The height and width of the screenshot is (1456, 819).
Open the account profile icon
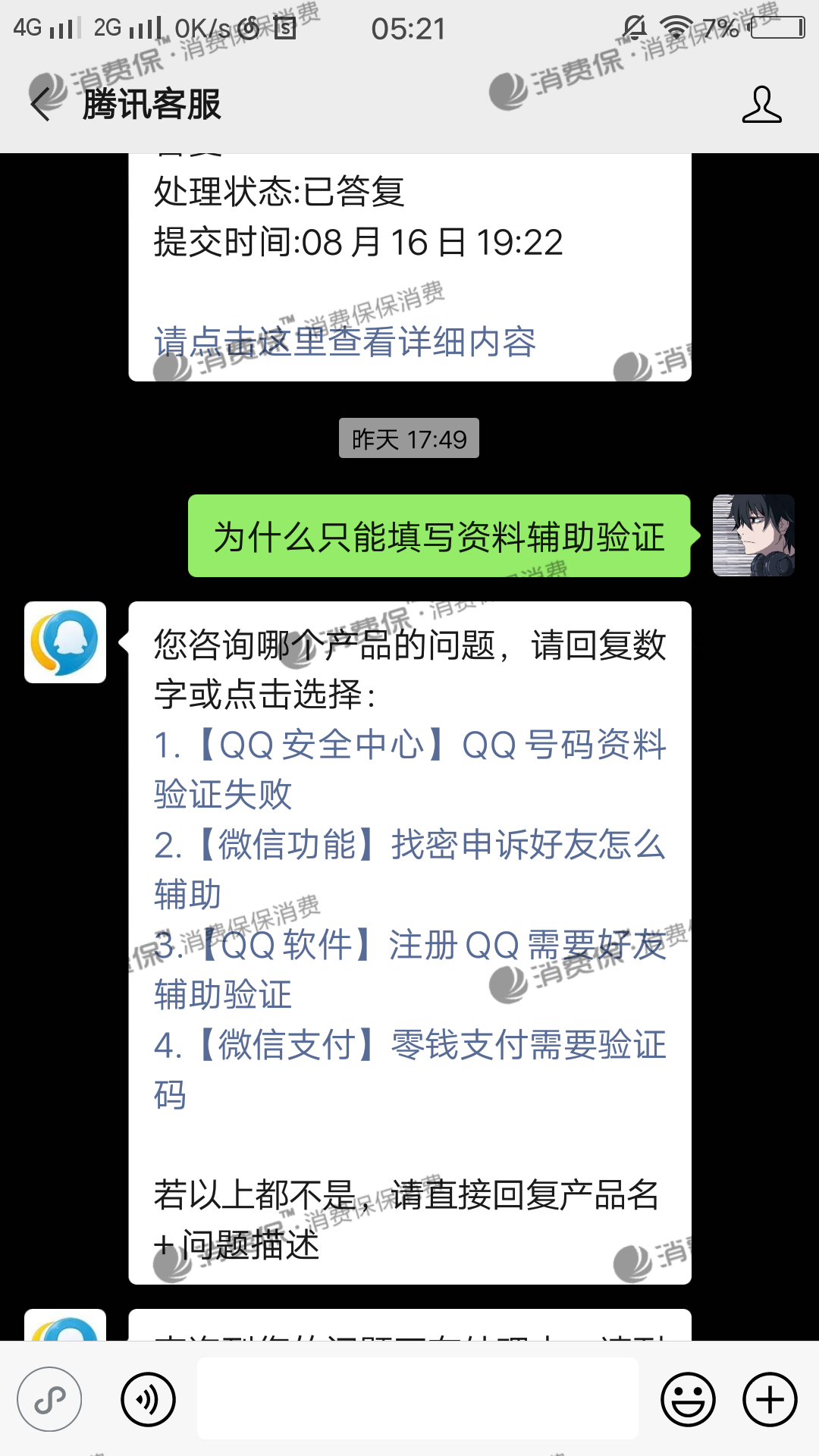point(761,104)
